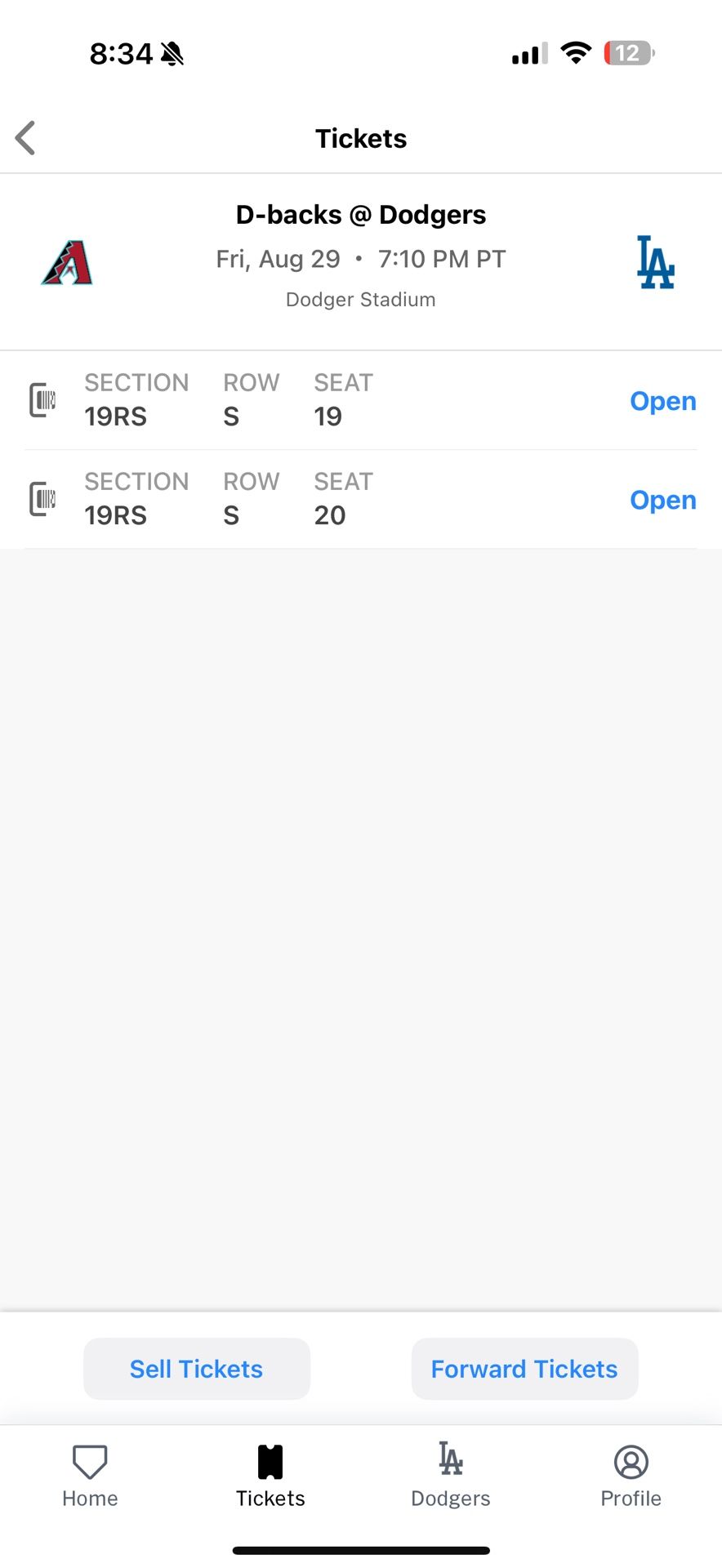
Task: Open the Profile tab
Action: pyautogui.click(x=631, y=1477)
